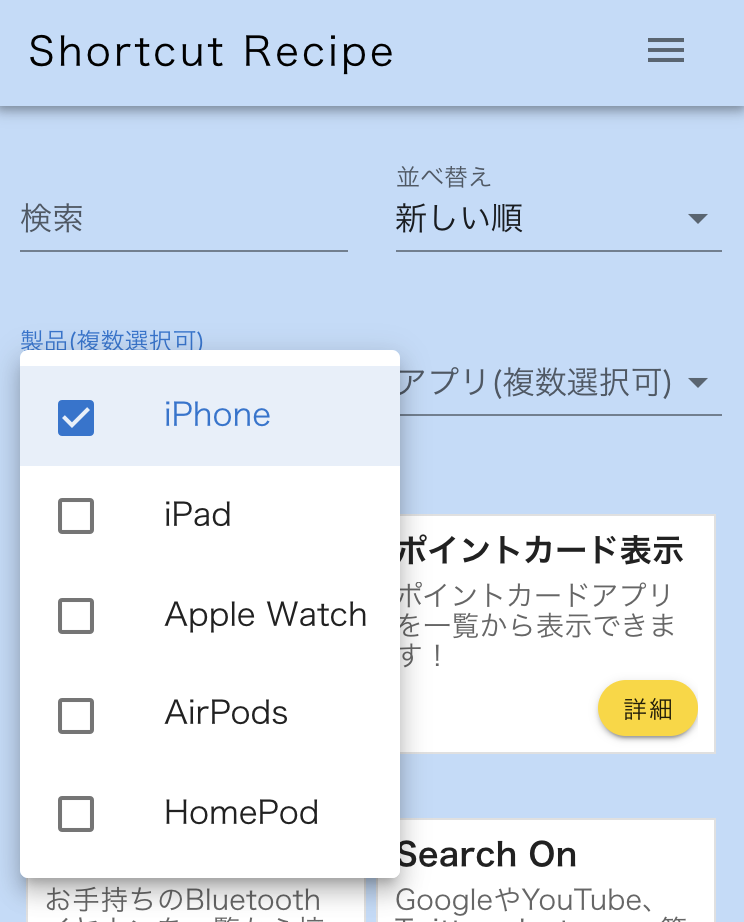Select the iPhone option label text
This screenshot has width=744, height=922.
[217, 414]
